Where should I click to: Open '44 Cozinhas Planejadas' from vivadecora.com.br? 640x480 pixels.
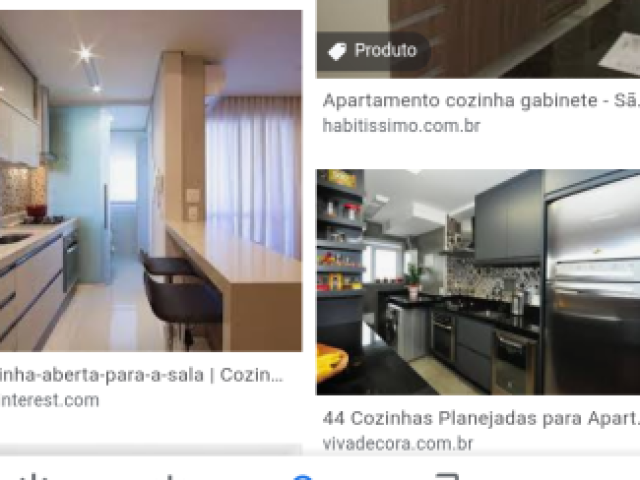(480, 418)
